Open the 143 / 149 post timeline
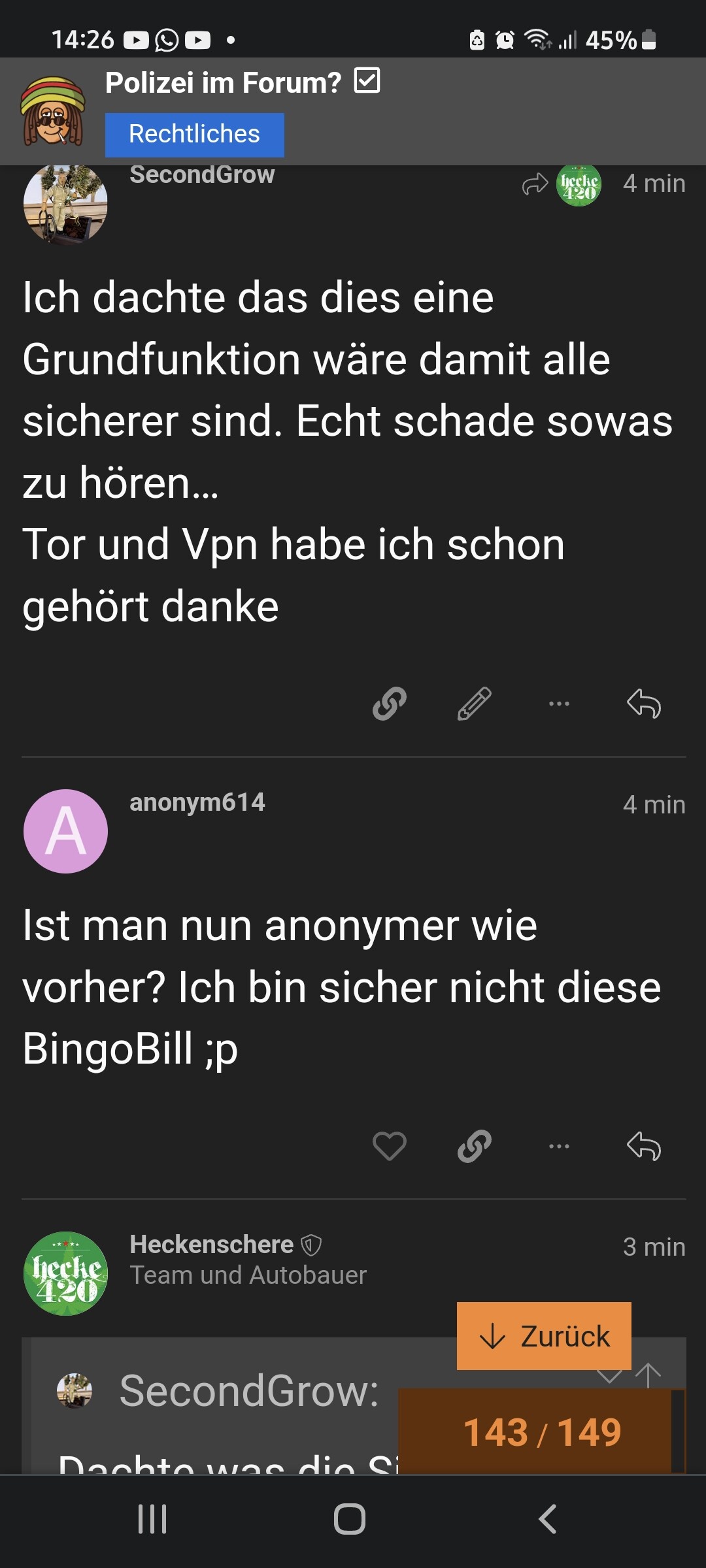 click(x=541, y=1432)
